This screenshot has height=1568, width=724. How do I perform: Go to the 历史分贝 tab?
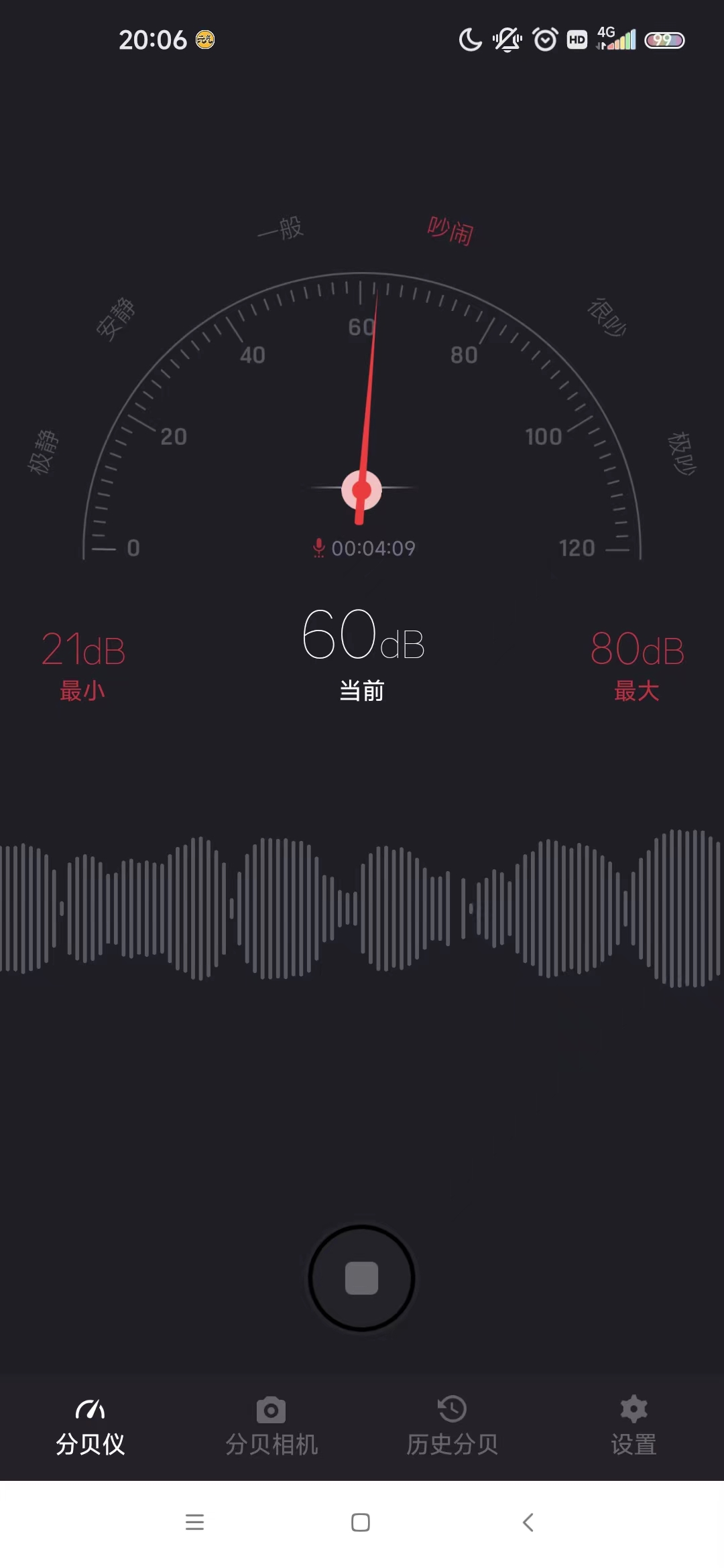point(452,1427)
